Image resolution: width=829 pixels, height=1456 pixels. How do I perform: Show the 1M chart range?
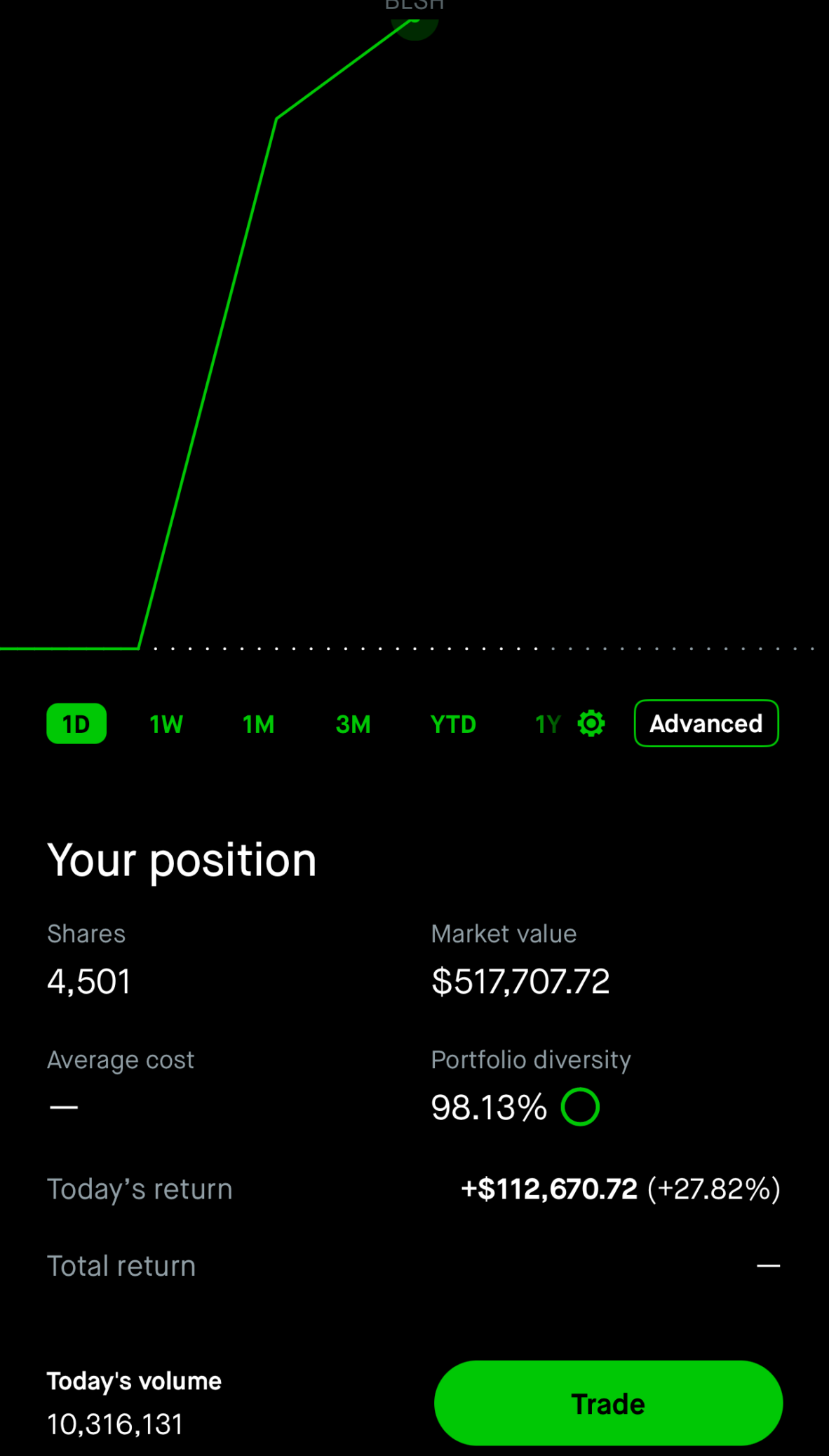(x=258, y=724)
